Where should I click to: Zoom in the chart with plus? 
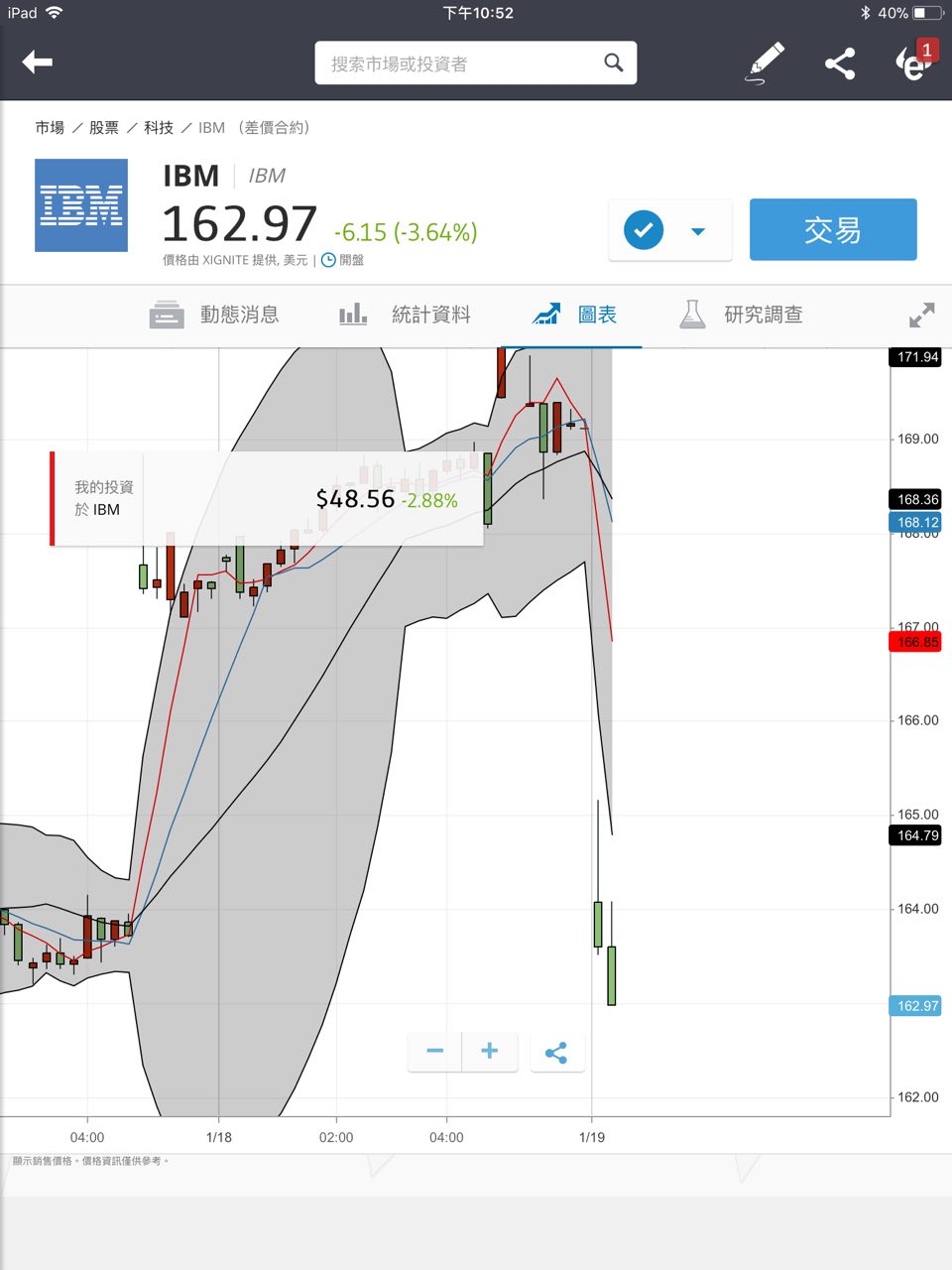click(x=490, y=1052)
